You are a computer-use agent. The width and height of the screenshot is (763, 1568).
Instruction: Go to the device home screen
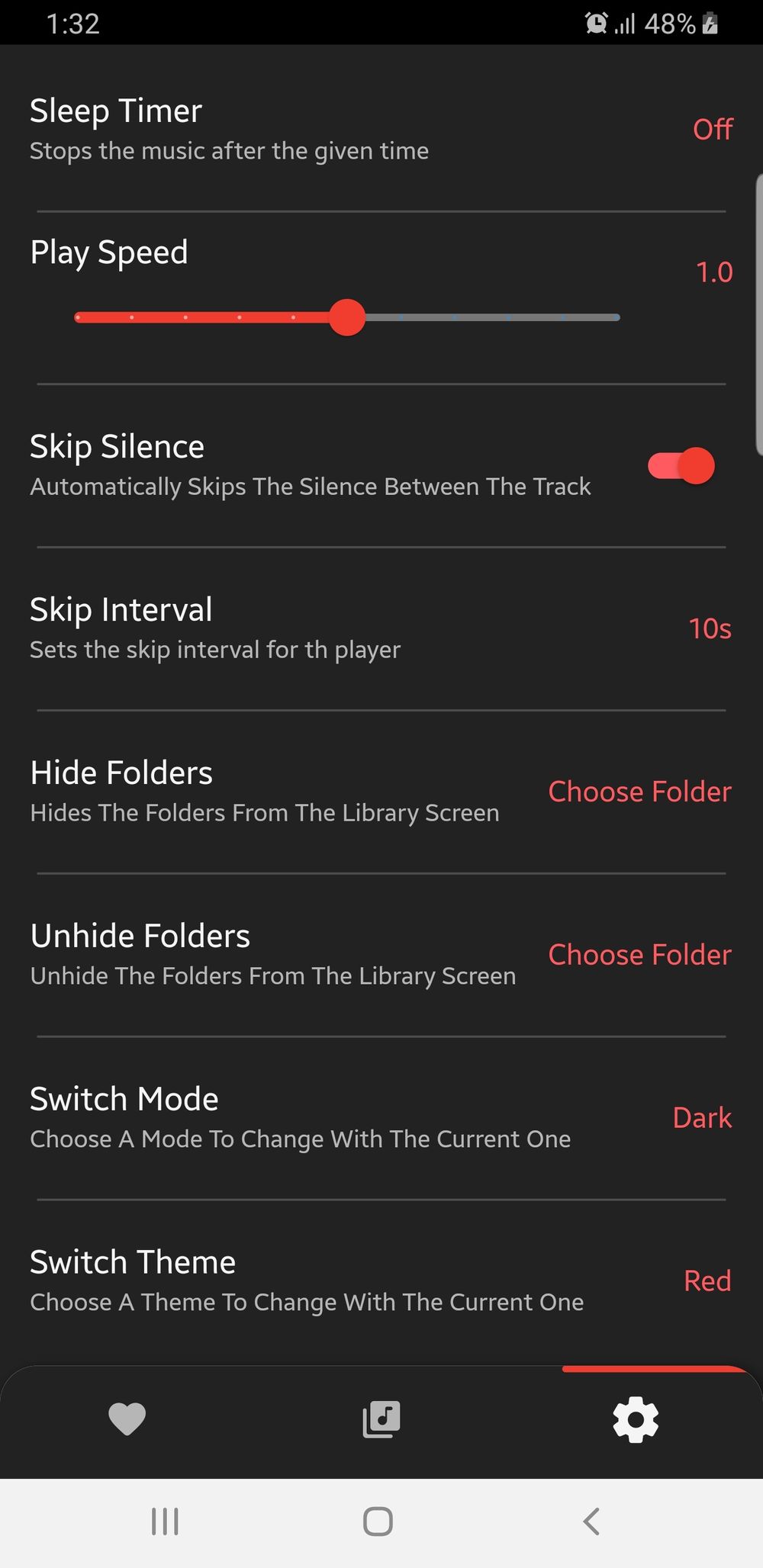(378, 1521)
